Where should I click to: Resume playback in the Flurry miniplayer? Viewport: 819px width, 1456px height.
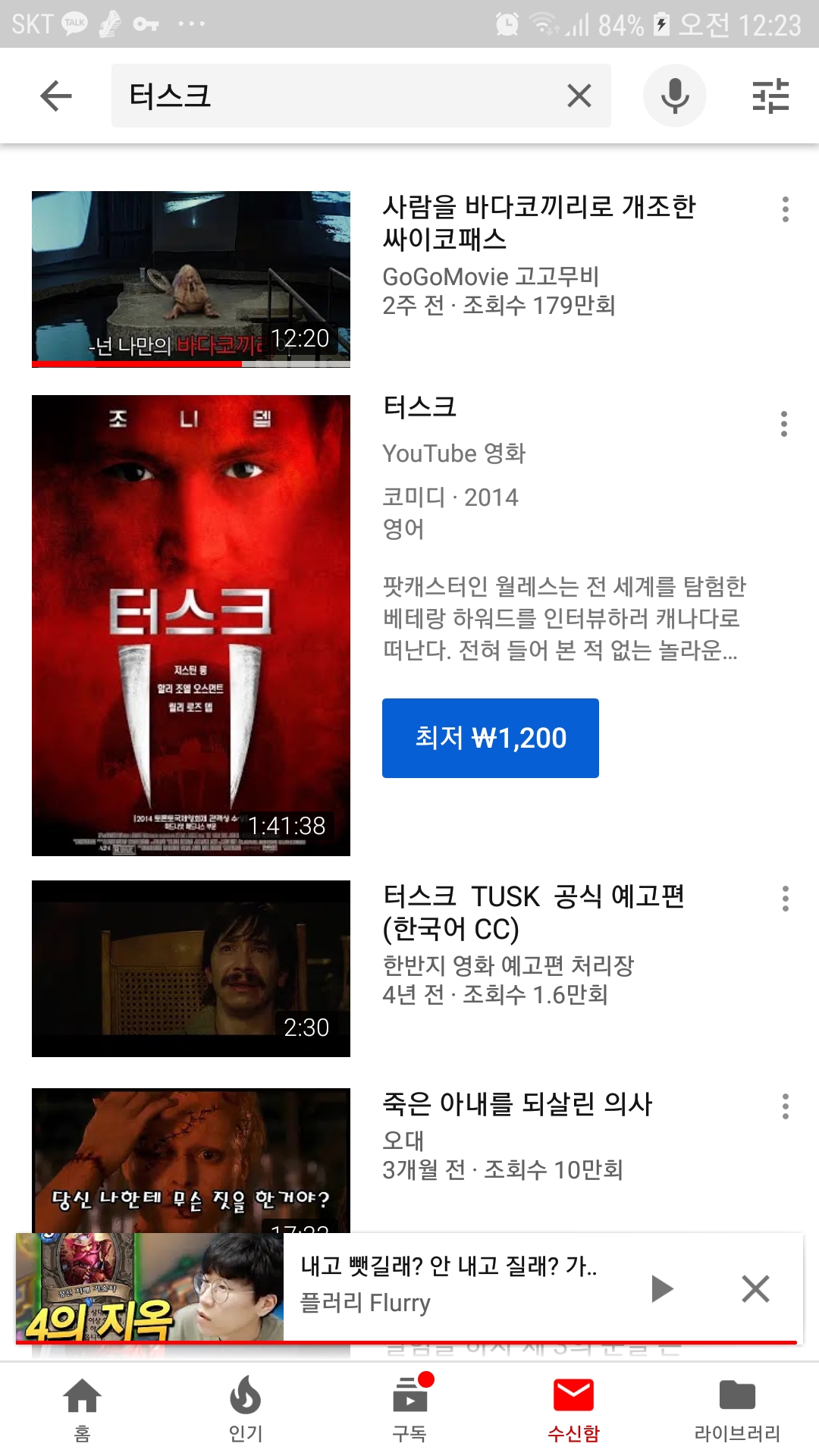point(662,1288)
